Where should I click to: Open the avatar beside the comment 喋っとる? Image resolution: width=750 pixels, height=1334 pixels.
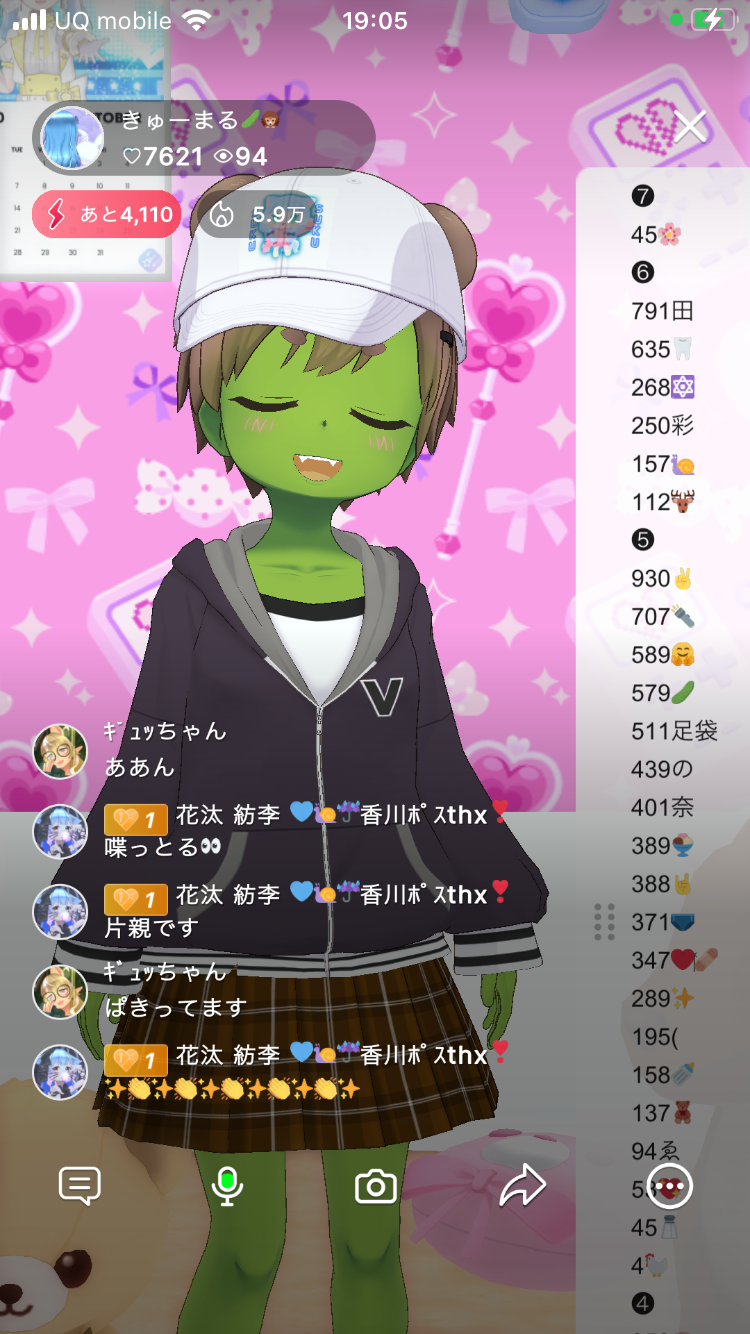click(x=60, y=831)
